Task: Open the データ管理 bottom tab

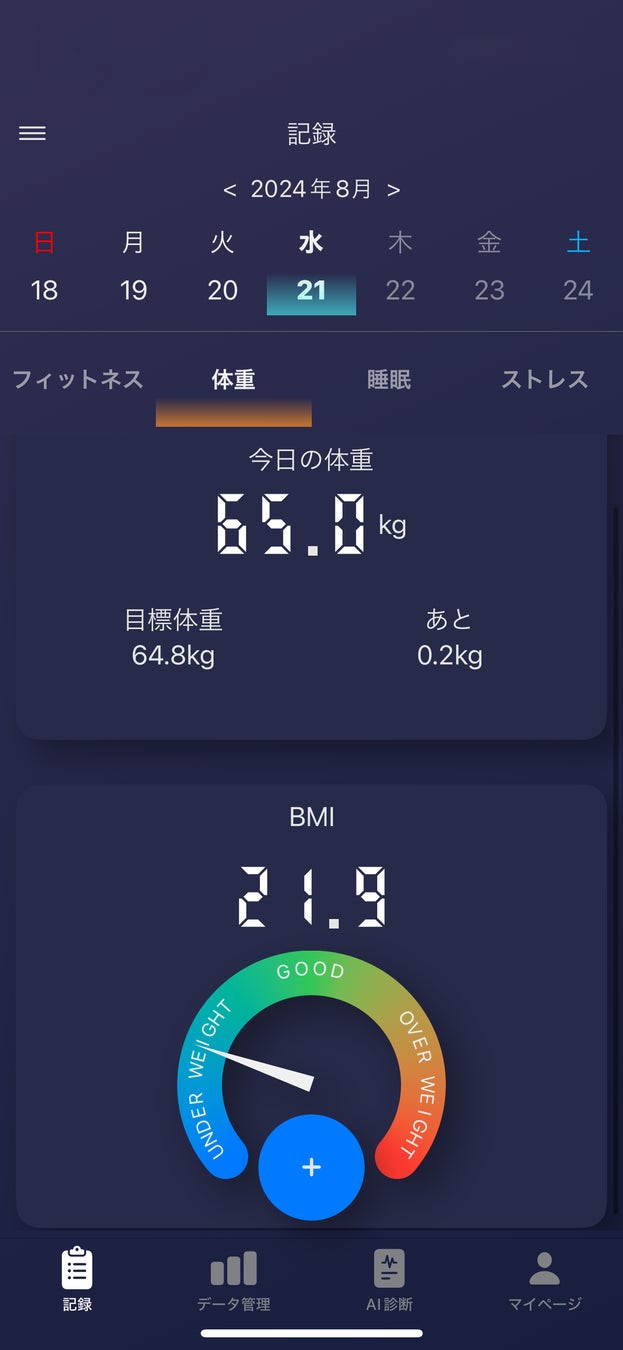Action: [233, 1280]
